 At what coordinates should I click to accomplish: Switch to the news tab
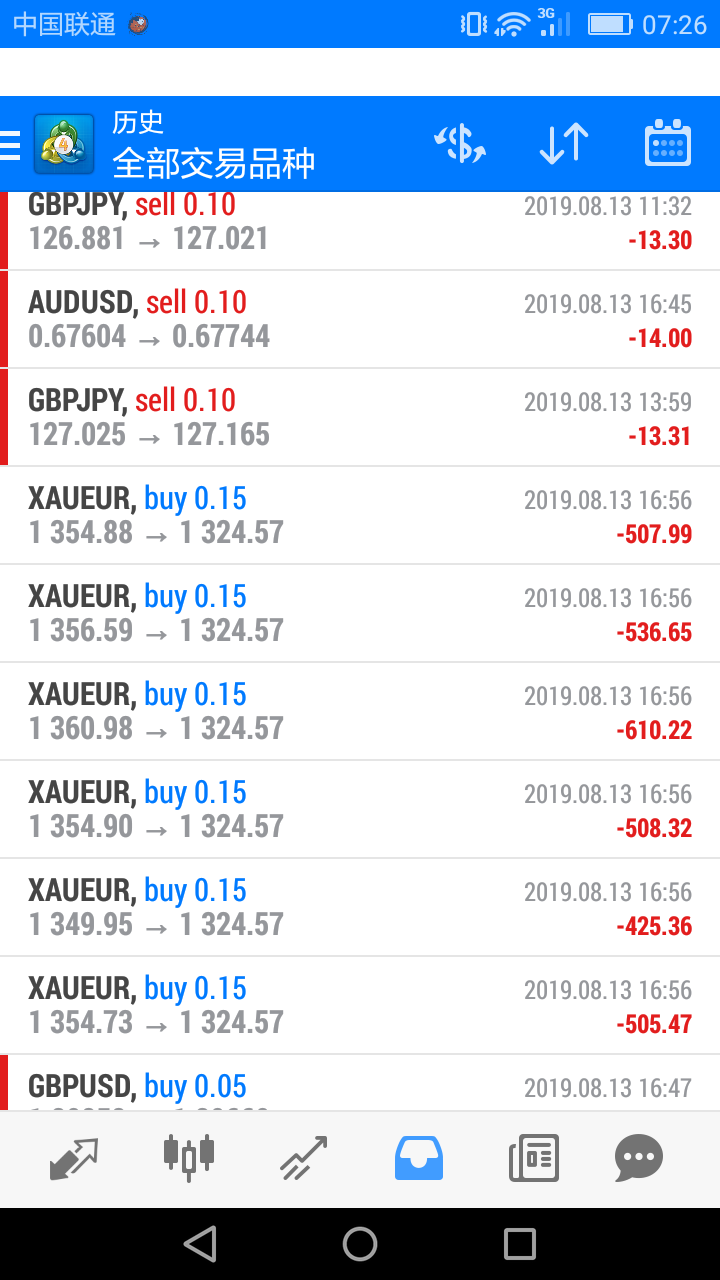click(x=533, y=1158)
